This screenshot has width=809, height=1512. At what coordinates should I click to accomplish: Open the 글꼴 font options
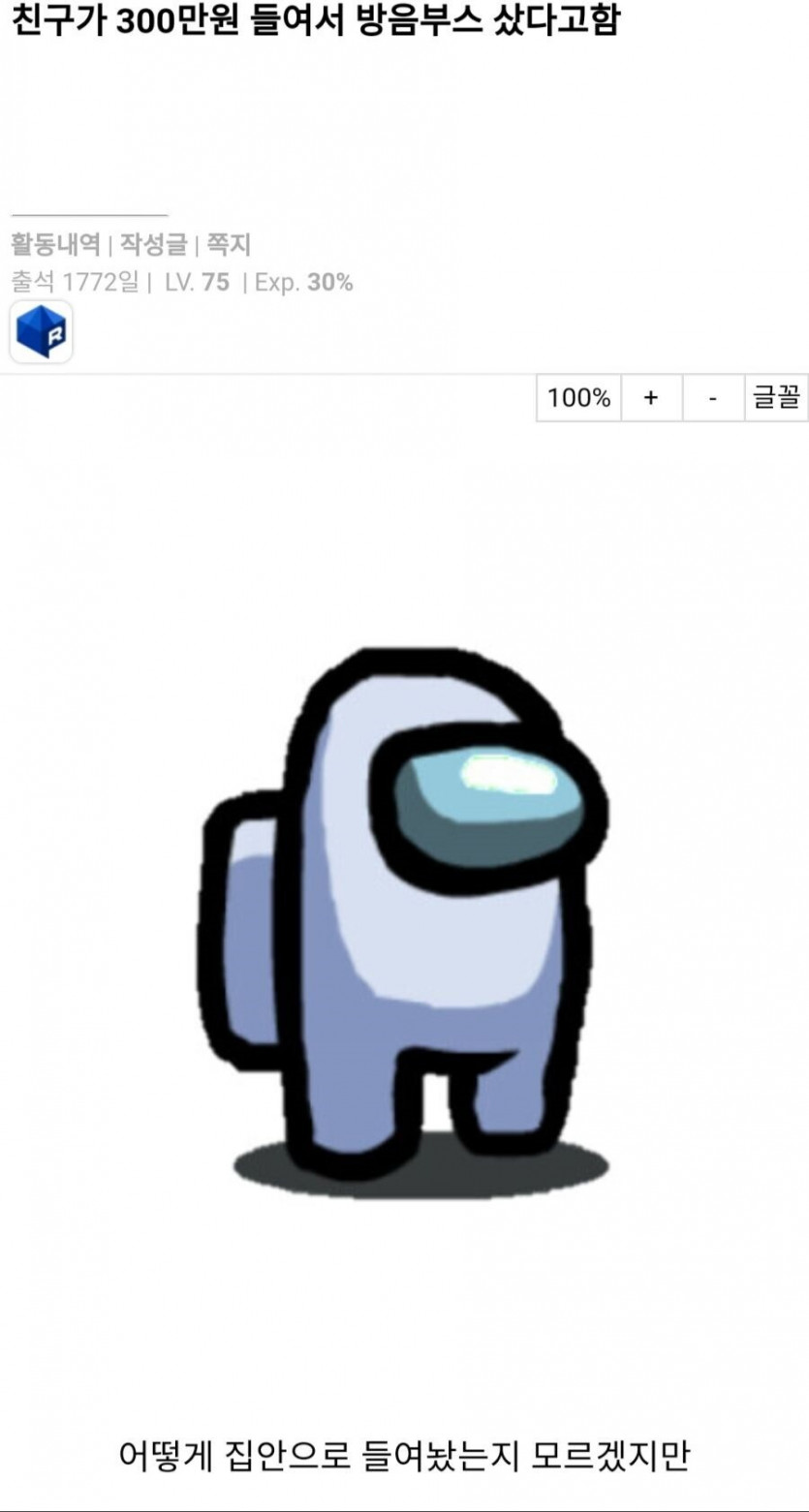coord(776,398)
